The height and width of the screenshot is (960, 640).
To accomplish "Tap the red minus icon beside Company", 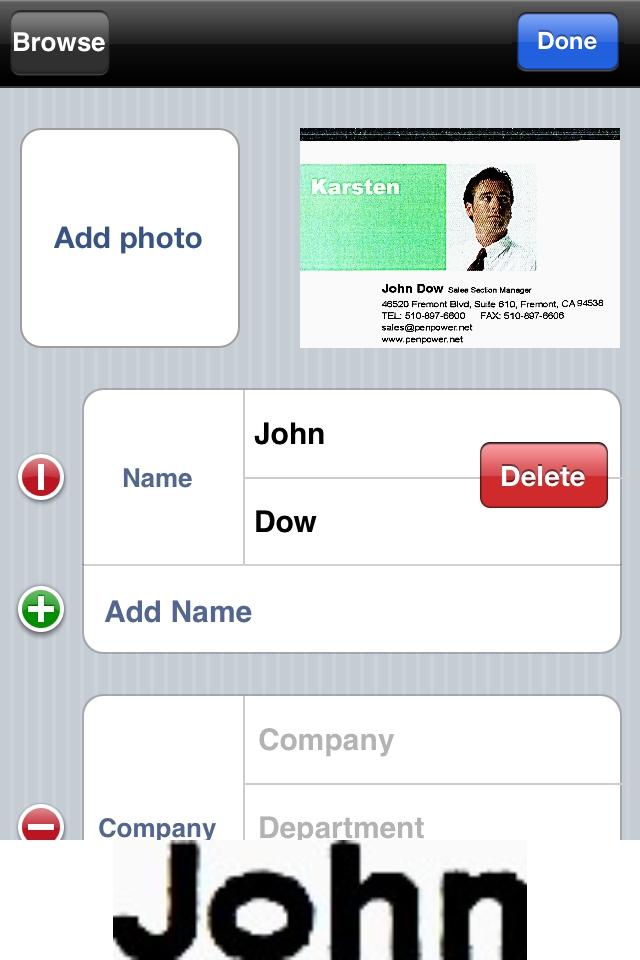I will 41,825.
